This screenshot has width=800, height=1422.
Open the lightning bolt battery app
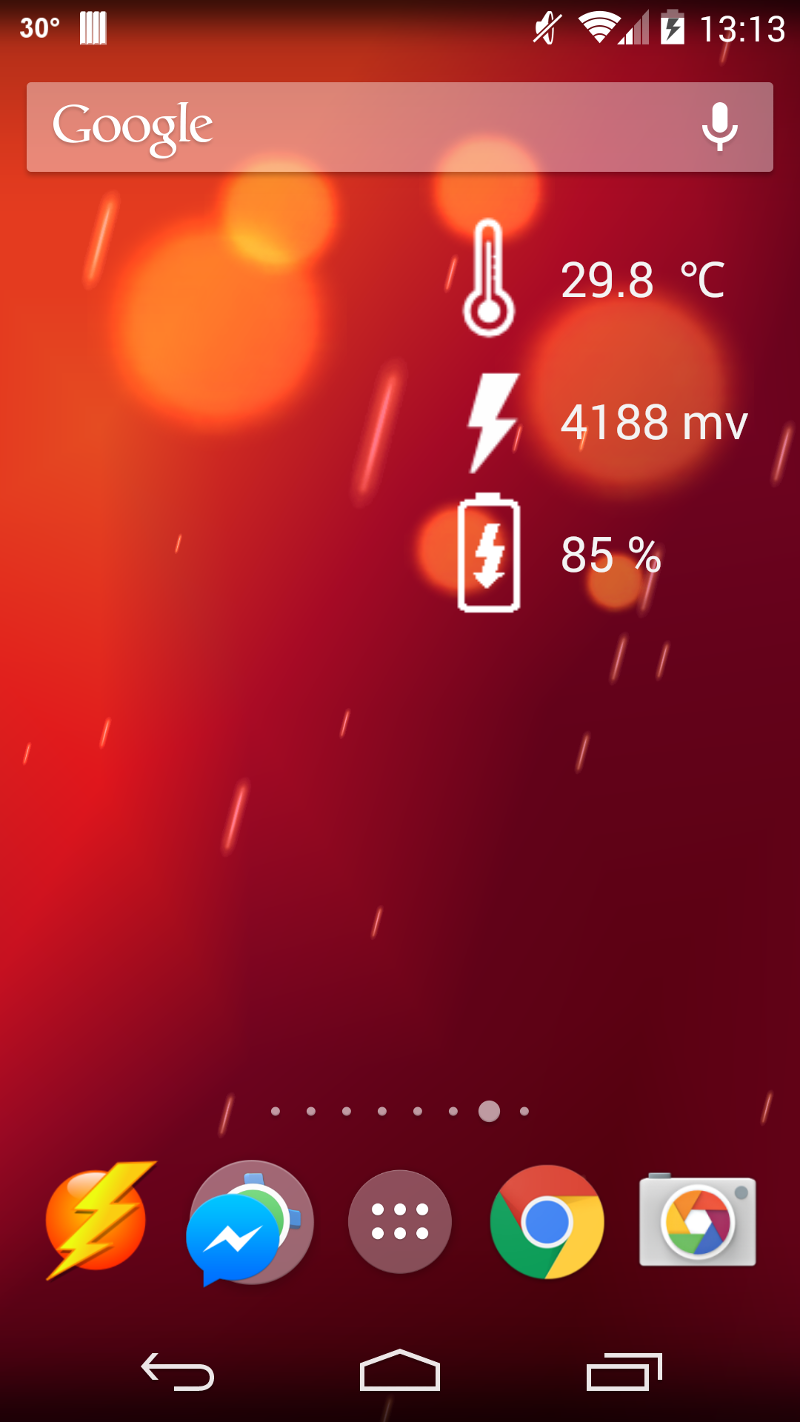point(98,1222)
